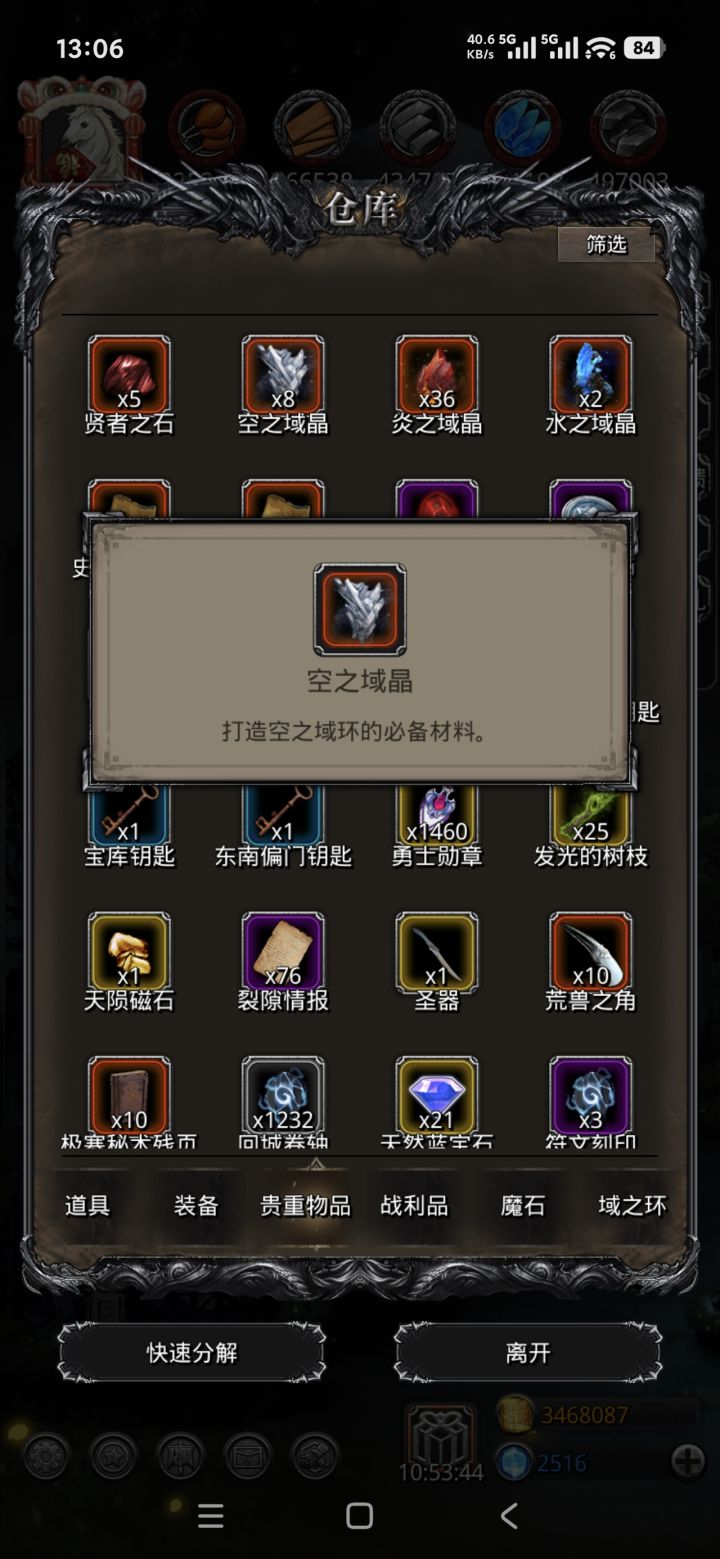Tap the 回城卷轴 scroll icon
720x1559 pixels.
(x=283, y=1095)
